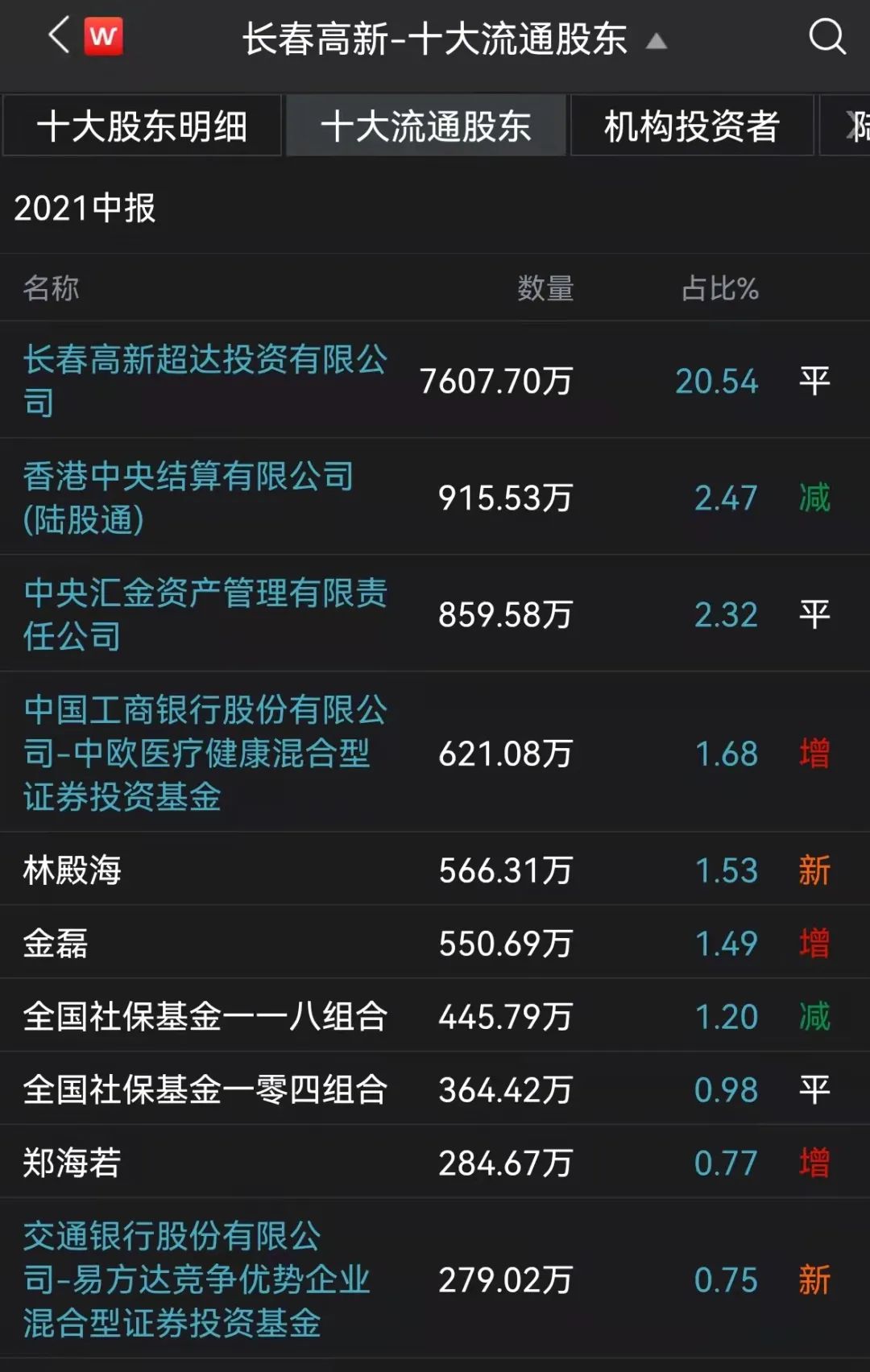The image size is (870, 1372).
Task: Select the 十大流通股东 tab
Action: tap(426, 126)
